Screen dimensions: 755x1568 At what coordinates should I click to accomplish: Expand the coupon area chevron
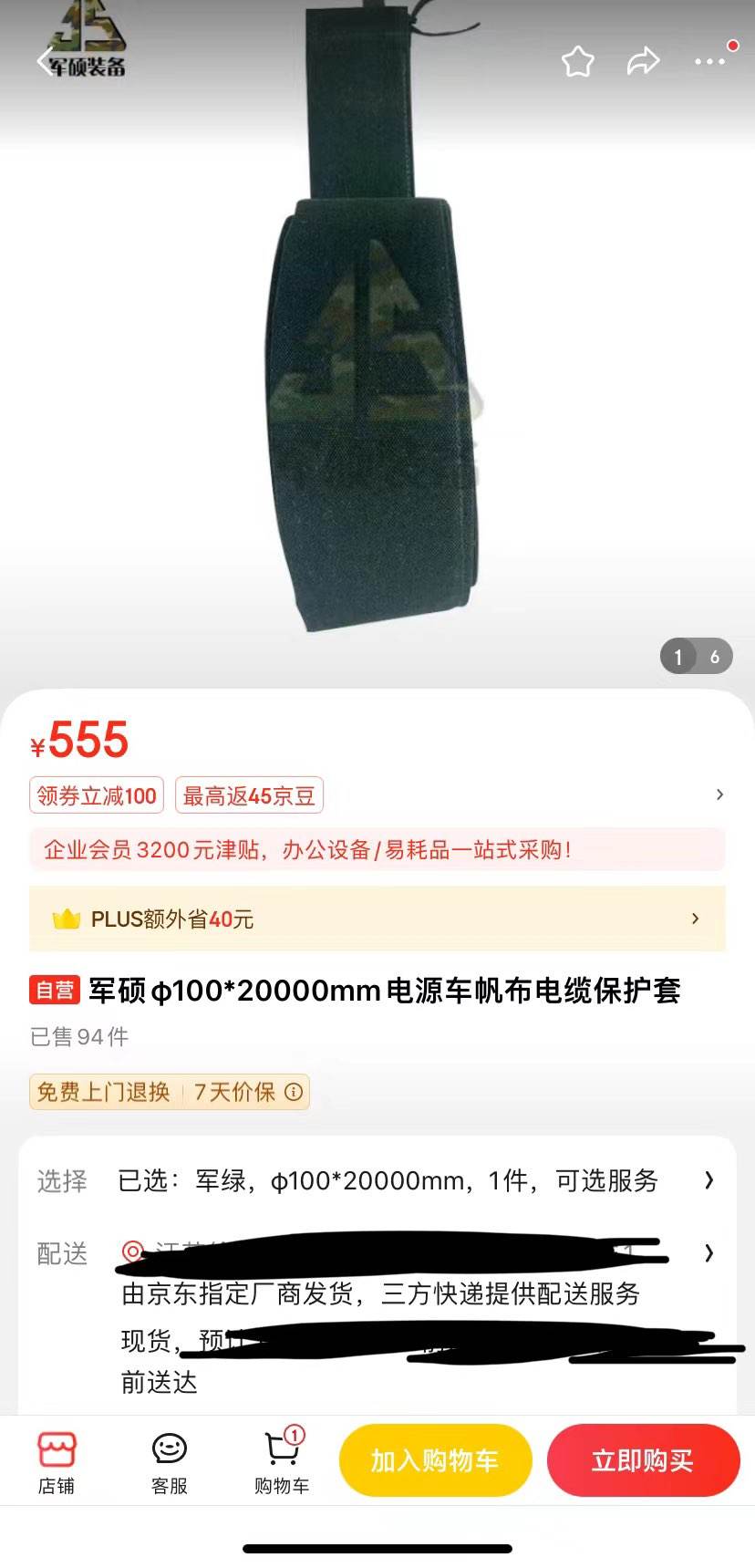[719, 794]
